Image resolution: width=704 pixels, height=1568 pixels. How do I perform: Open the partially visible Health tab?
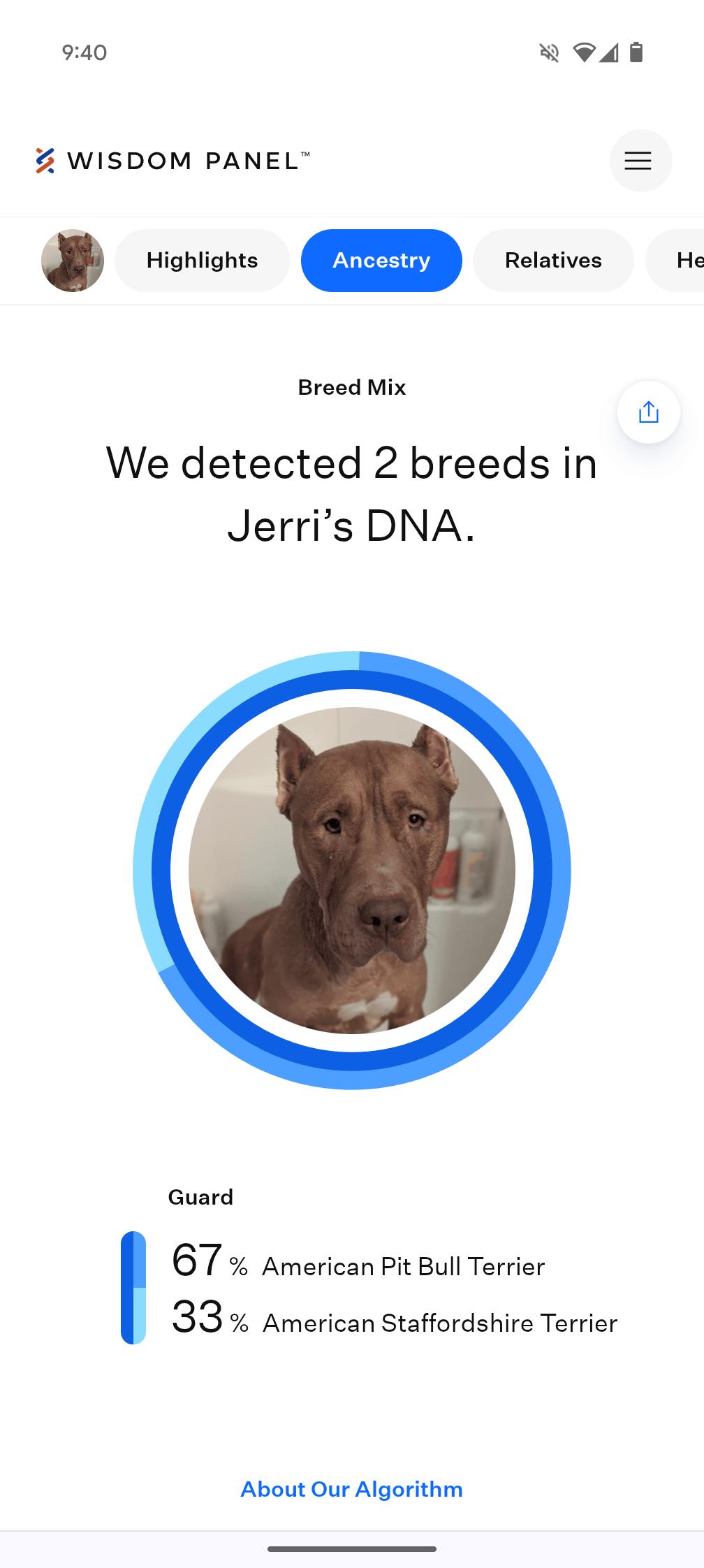point(687,260)
